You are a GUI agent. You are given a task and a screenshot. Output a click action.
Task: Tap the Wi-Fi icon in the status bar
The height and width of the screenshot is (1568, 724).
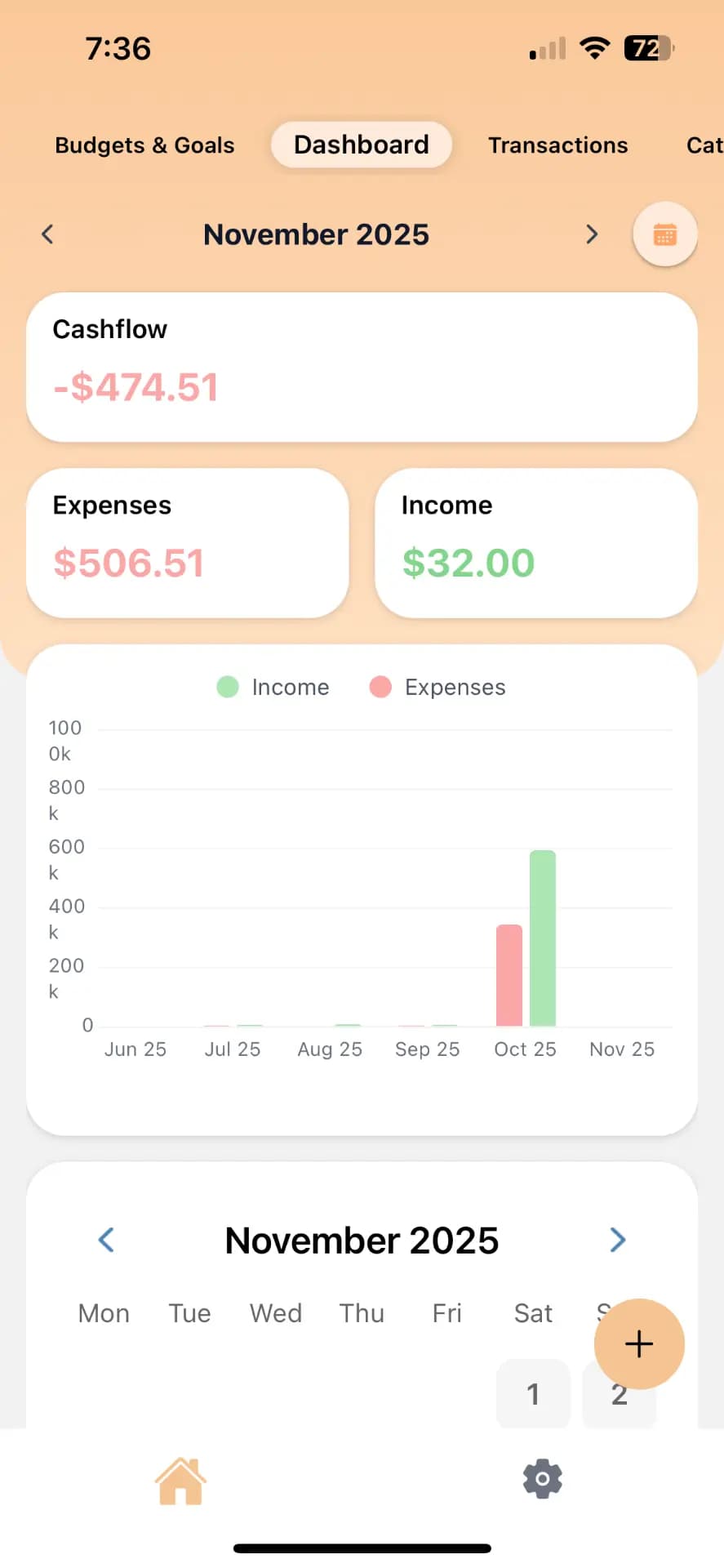(x=595, y=48)
